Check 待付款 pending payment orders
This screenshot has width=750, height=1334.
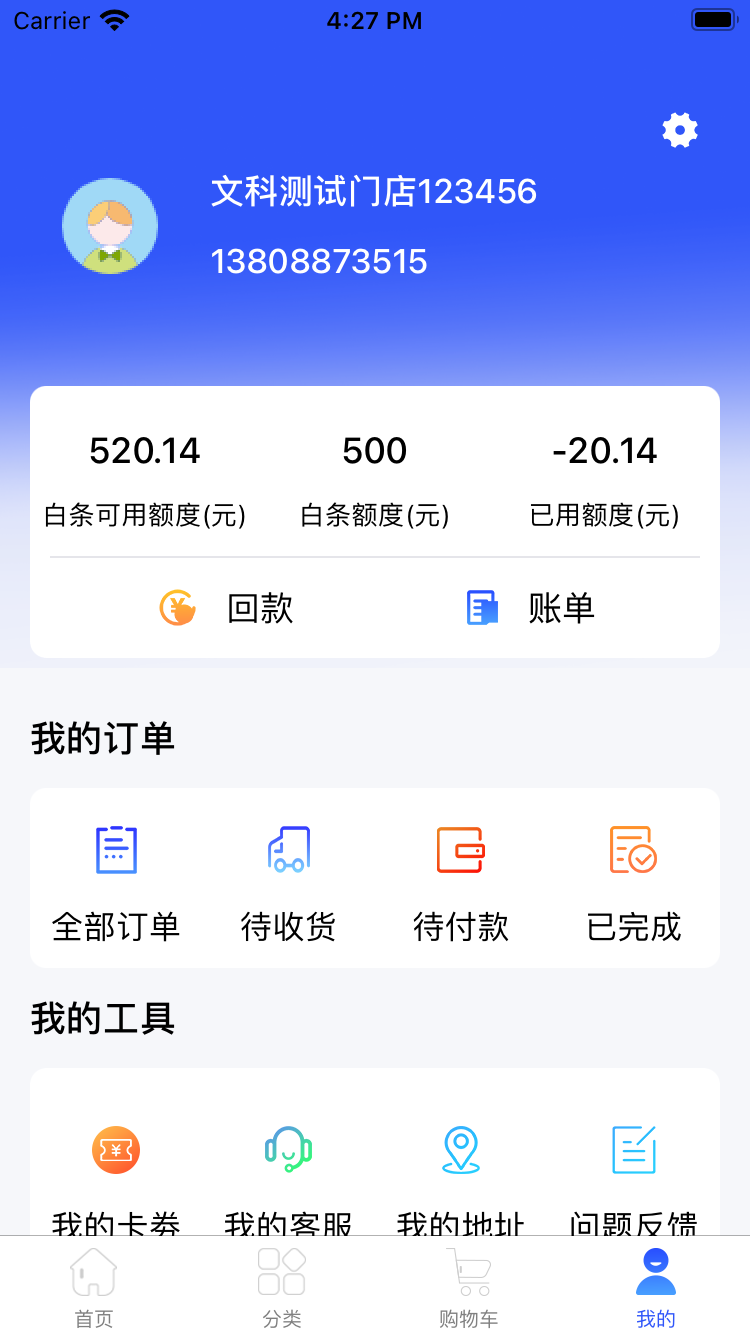pyautogui.click(x=461, y=882)
